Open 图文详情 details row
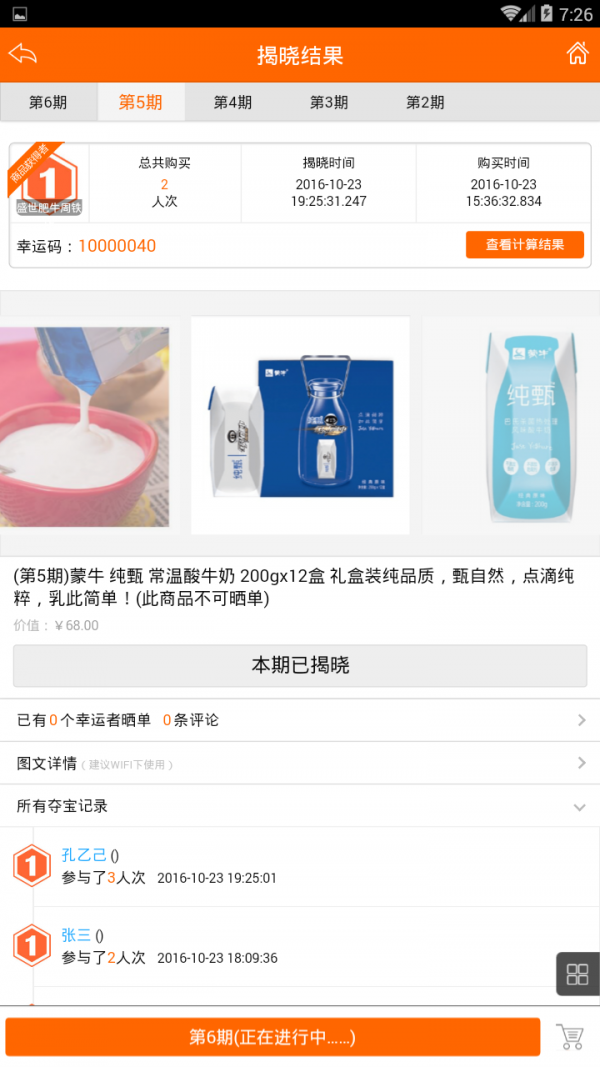Image resolution: width=600 pixels, height=1067 pixels. point(300,763)
